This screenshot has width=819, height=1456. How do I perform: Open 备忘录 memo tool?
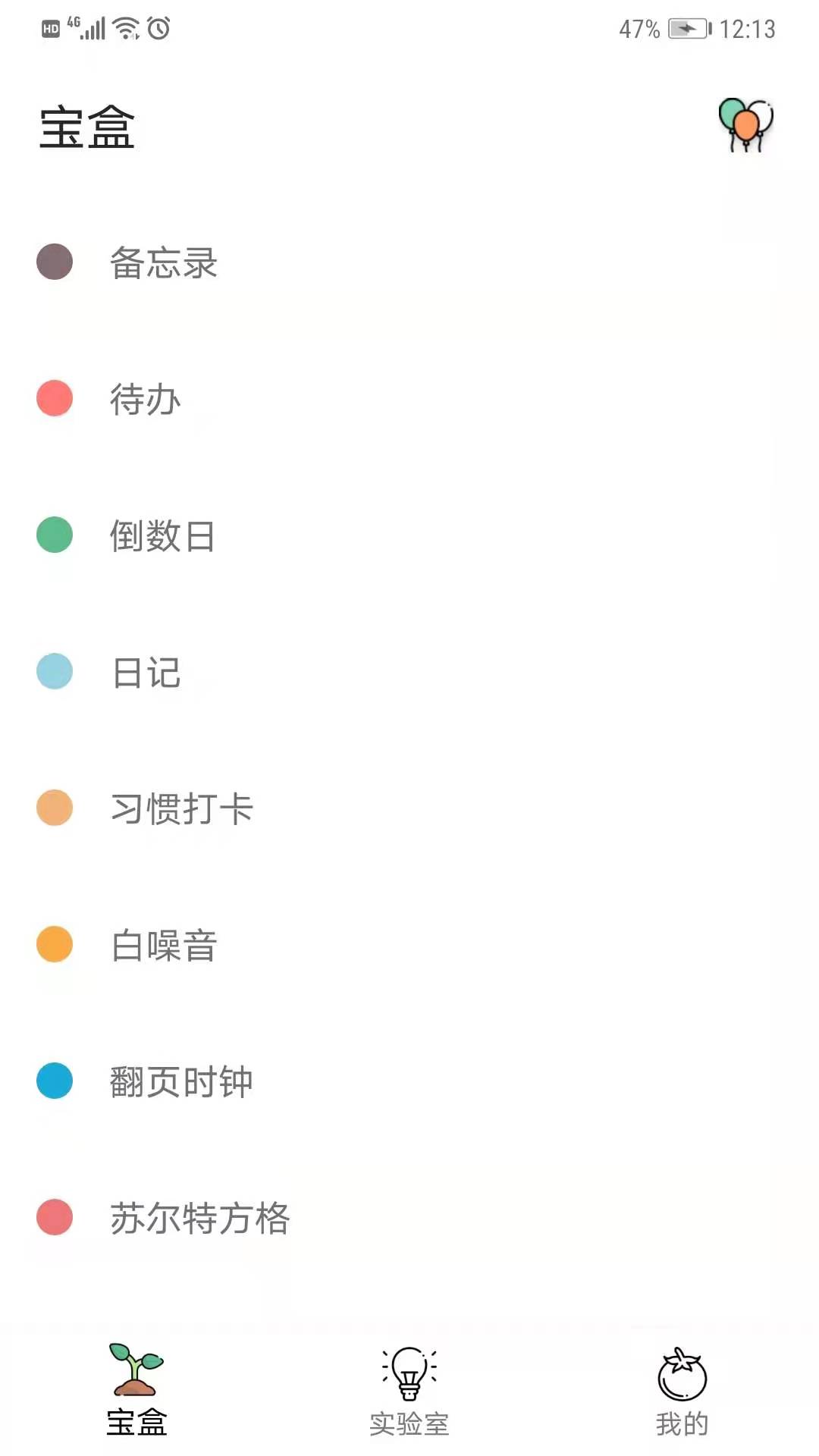tap(163, 262)
